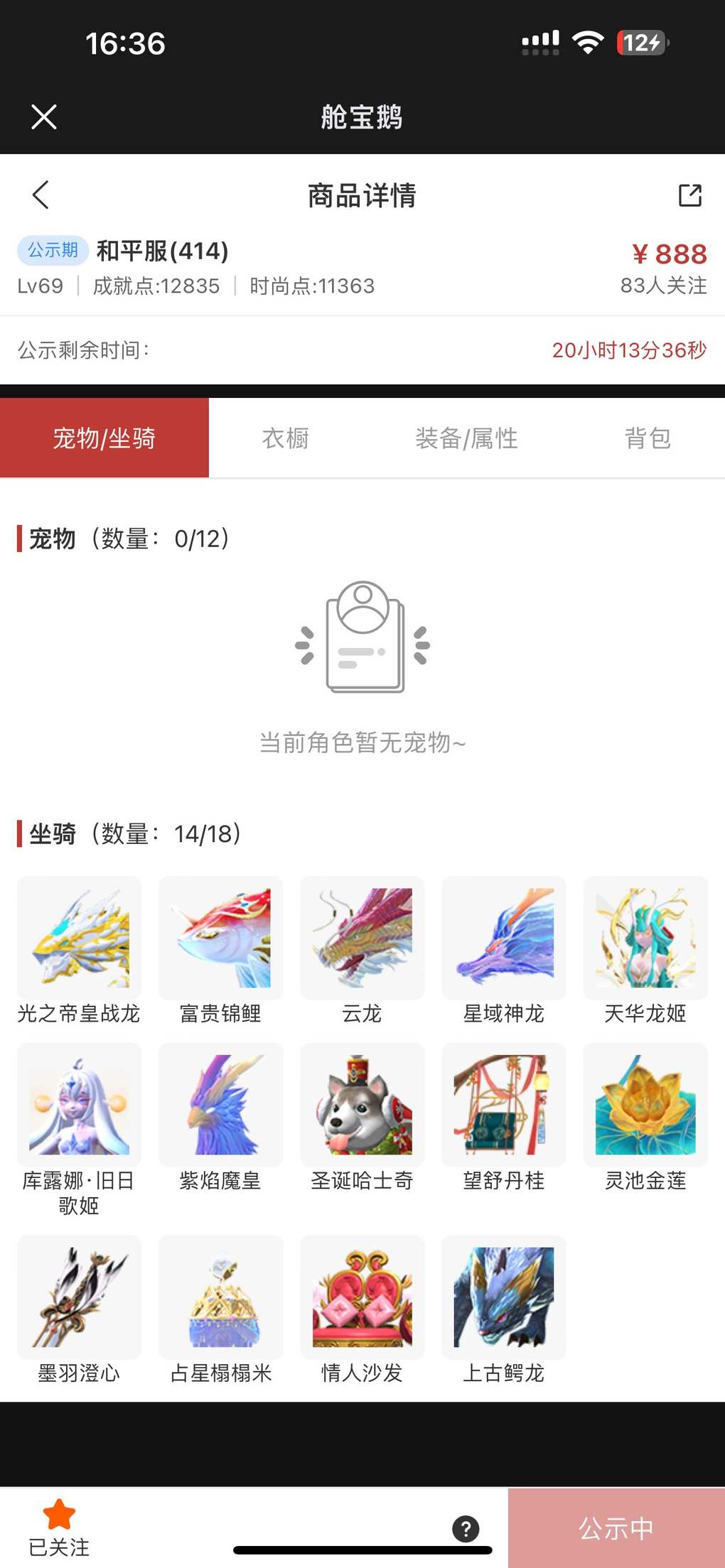View the 光之帝皇战龙 mount
Image resolution: width=725 pixels, height=1568 pixels.
point(79,938)
